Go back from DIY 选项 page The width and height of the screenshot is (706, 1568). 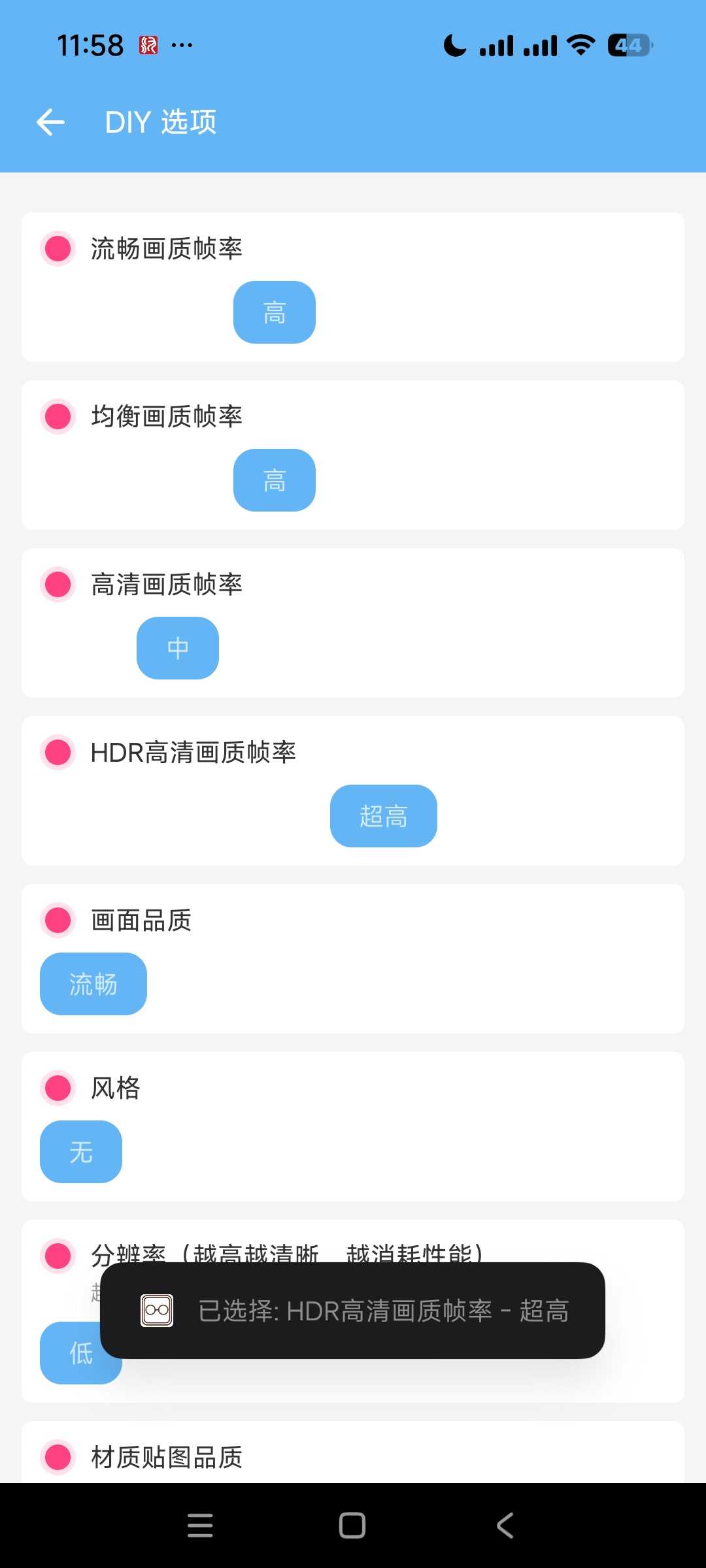click(x=50, y=122)
